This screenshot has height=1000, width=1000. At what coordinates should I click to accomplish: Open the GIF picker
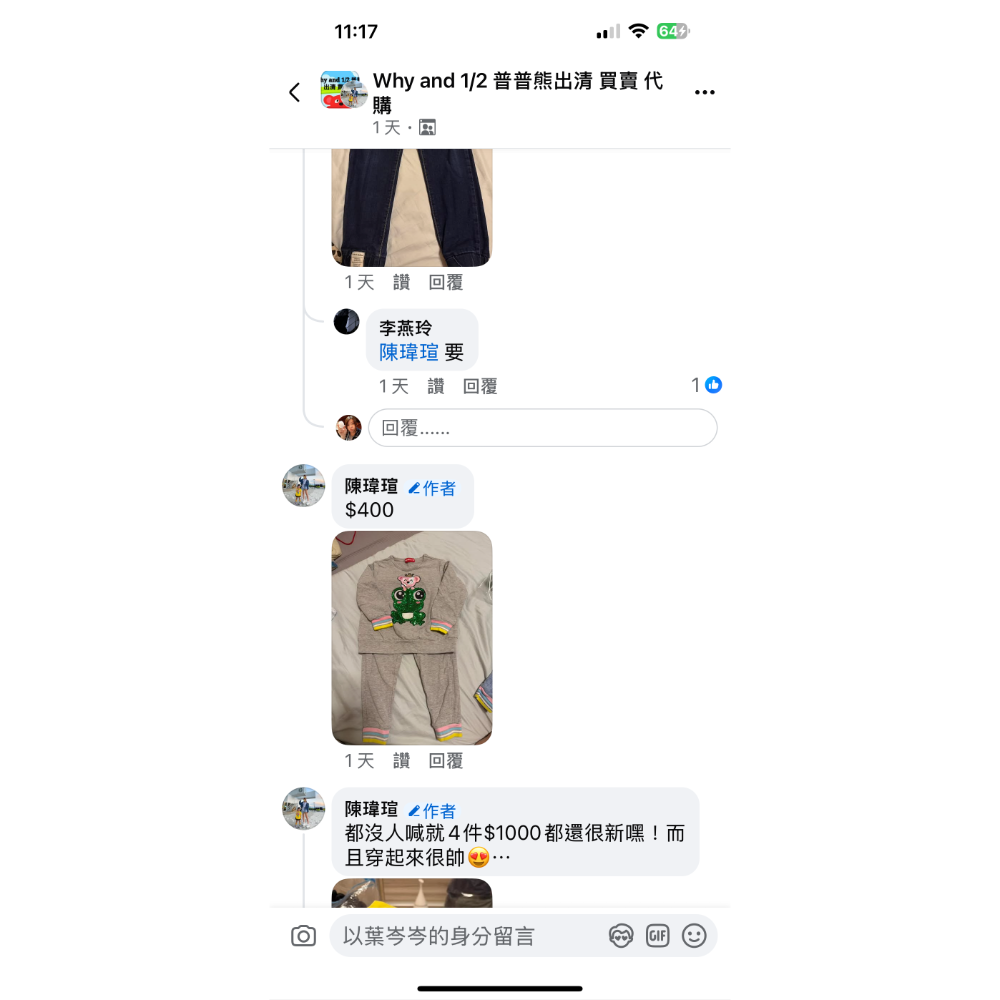click(657, 936)
